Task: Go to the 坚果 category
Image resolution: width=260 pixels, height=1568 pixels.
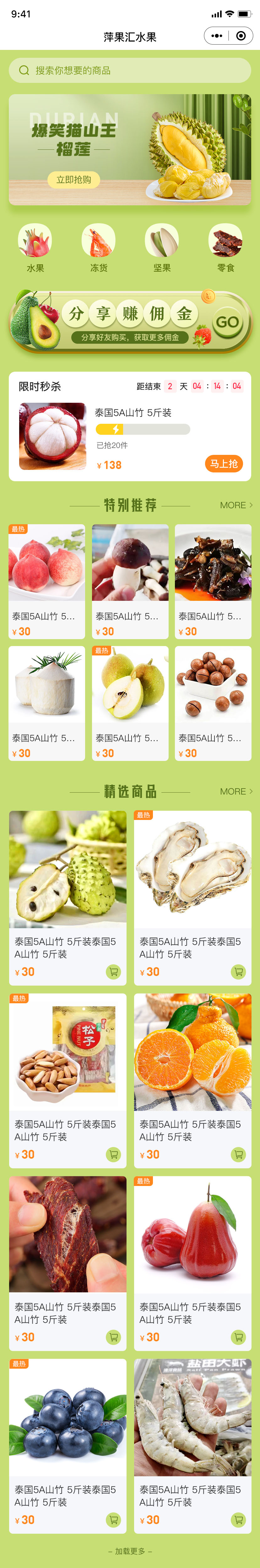Action: coord(162,247)
